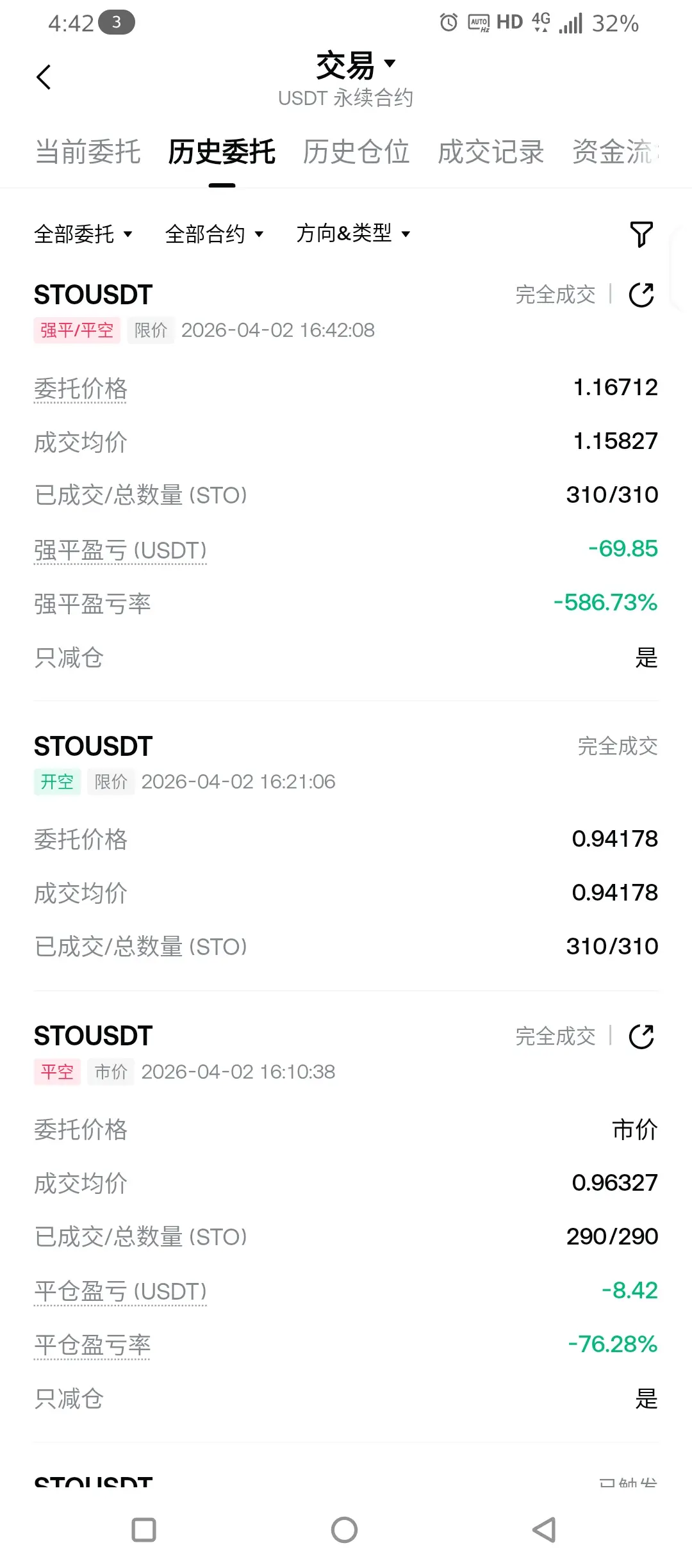Expand the 全部委托 filter dropdown

coord(83,234)
